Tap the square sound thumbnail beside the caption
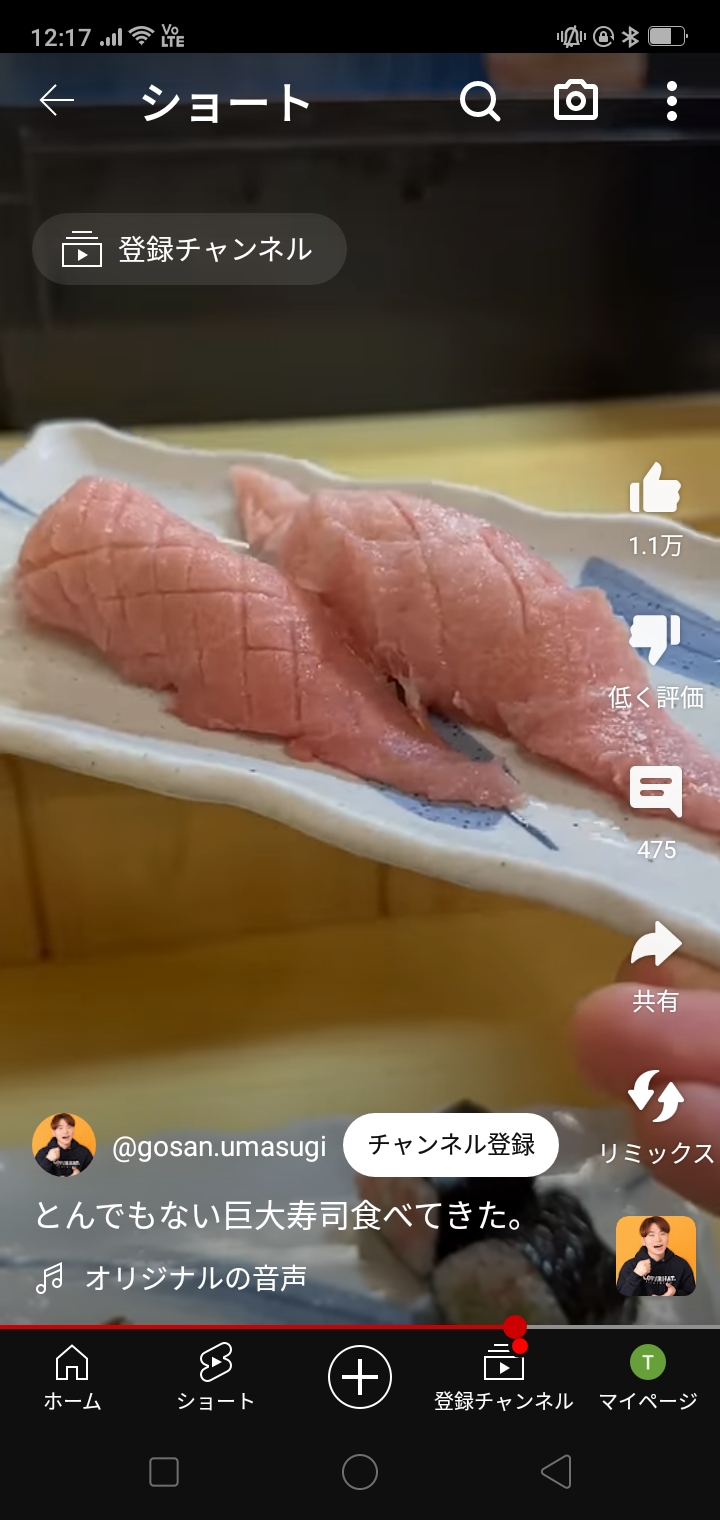 [656, 1256]
